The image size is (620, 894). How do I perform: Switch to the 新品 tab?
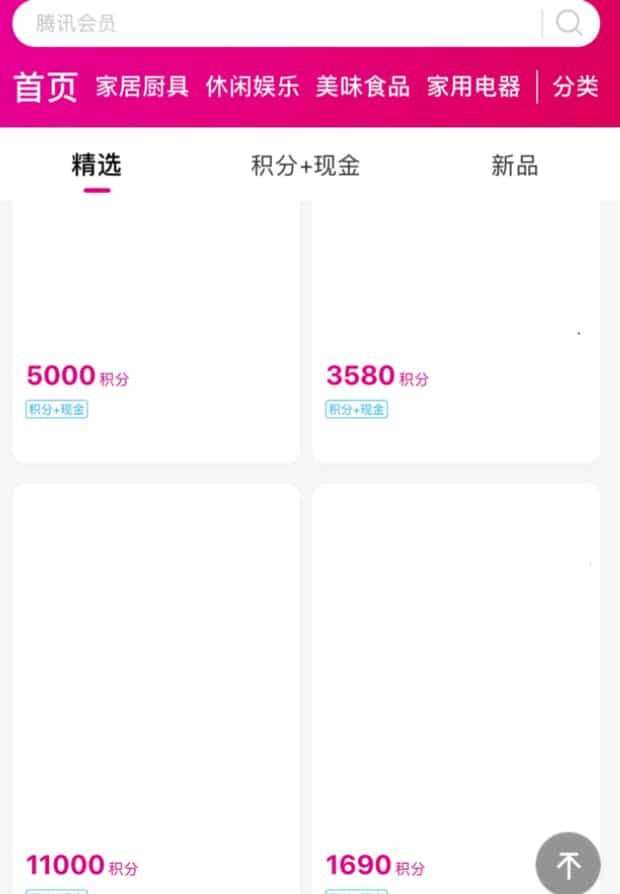(x=514, y=165)
